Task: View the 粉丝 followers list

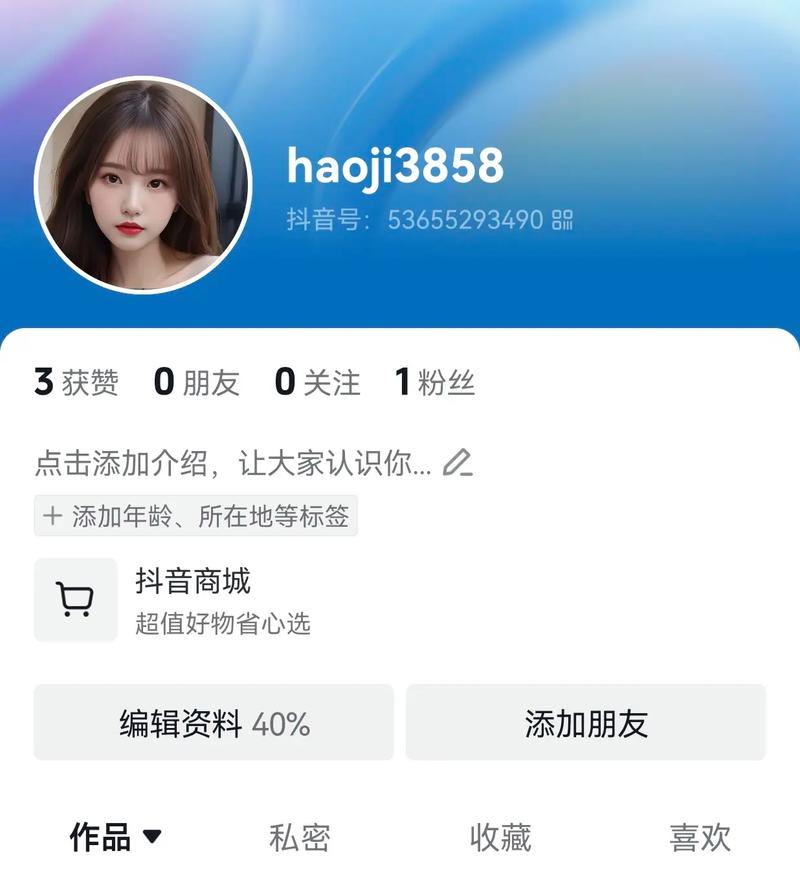Action: pyautogui.click(x=434, y=382)
